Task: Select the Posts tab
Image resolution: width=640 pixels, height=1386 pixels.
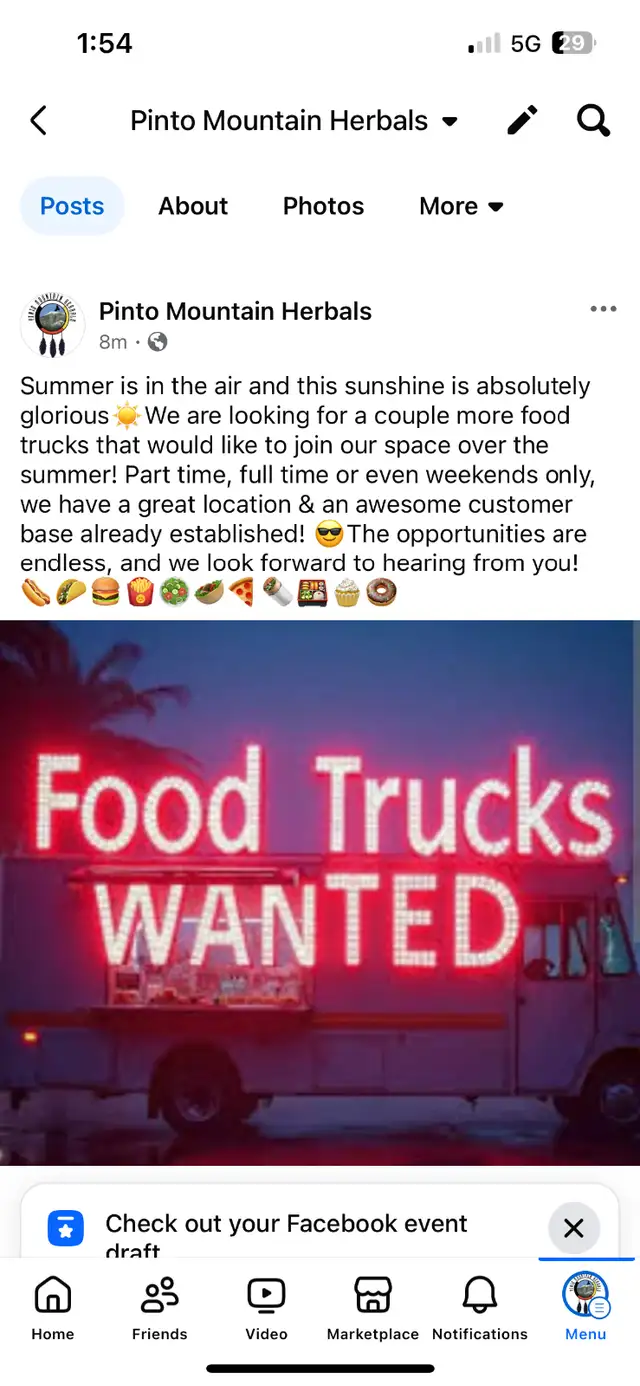Action: click(72, 206)
